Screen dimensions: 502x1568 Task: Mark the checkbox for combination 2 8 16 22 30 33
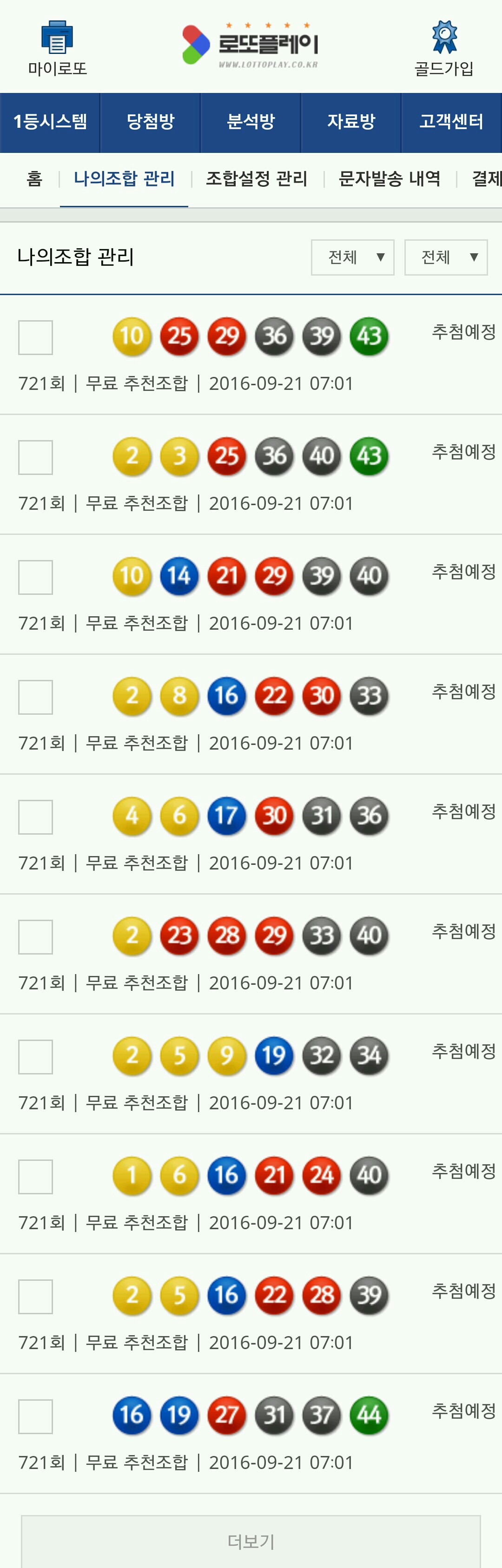click(x=35, y=697)
